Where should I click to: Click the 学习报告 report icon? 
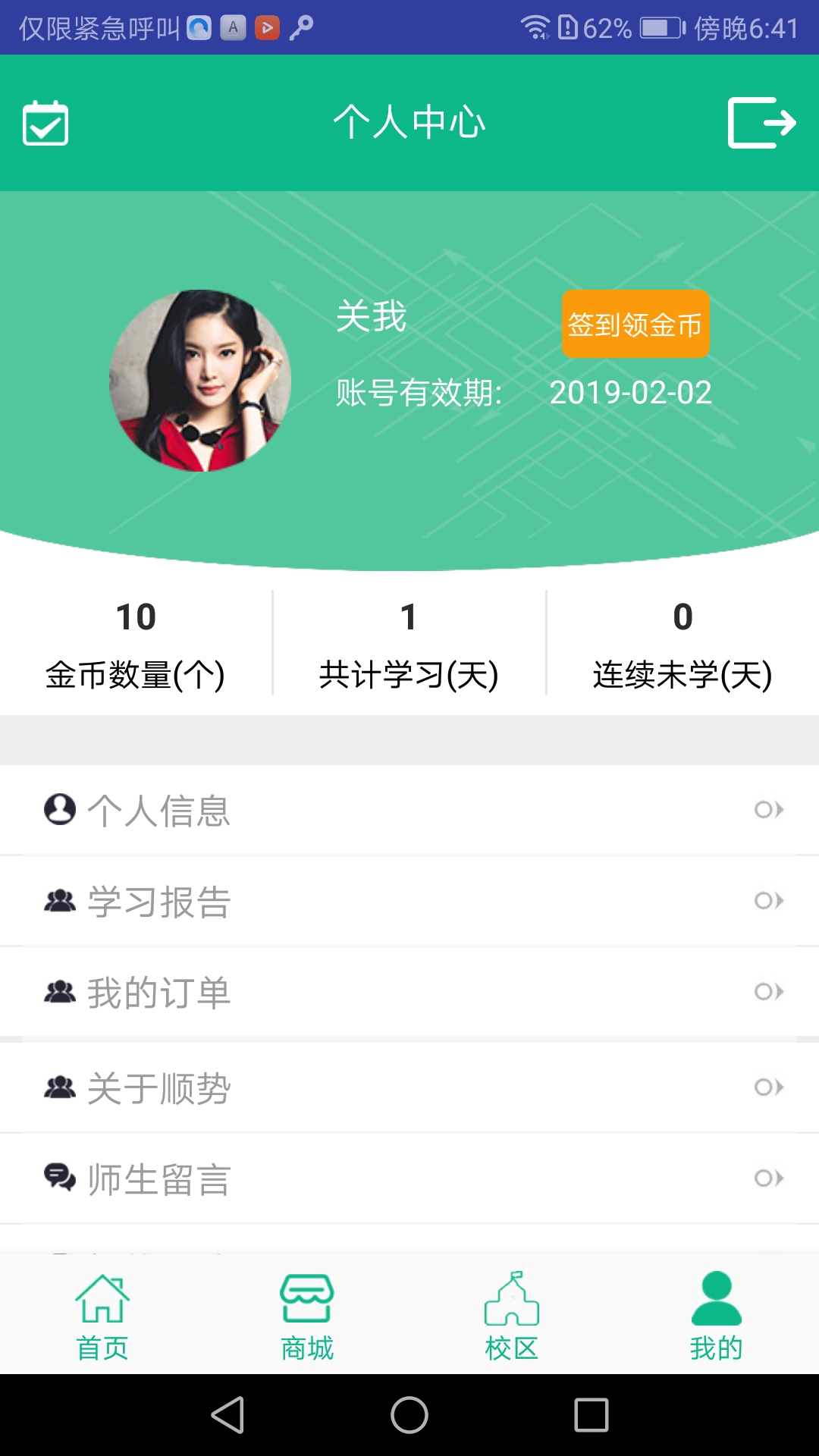point(58,901)
